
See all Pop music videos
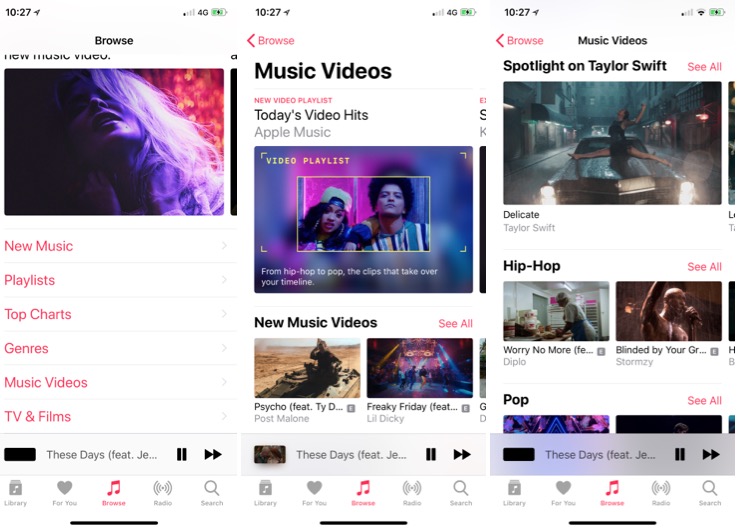click(704, 401)
